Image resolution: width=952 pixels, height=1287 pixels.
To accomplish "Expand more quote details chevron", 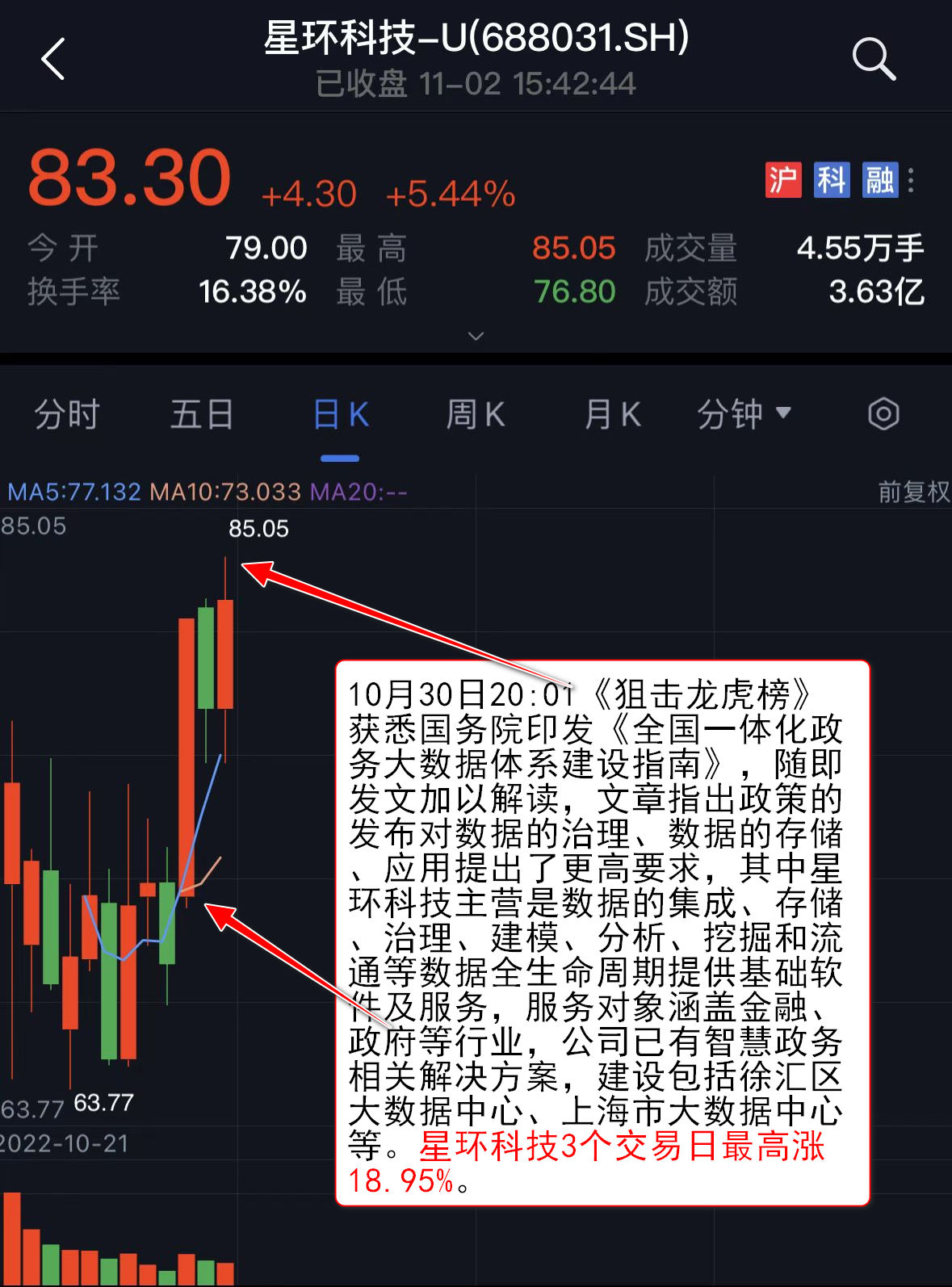I will (476, 335).
